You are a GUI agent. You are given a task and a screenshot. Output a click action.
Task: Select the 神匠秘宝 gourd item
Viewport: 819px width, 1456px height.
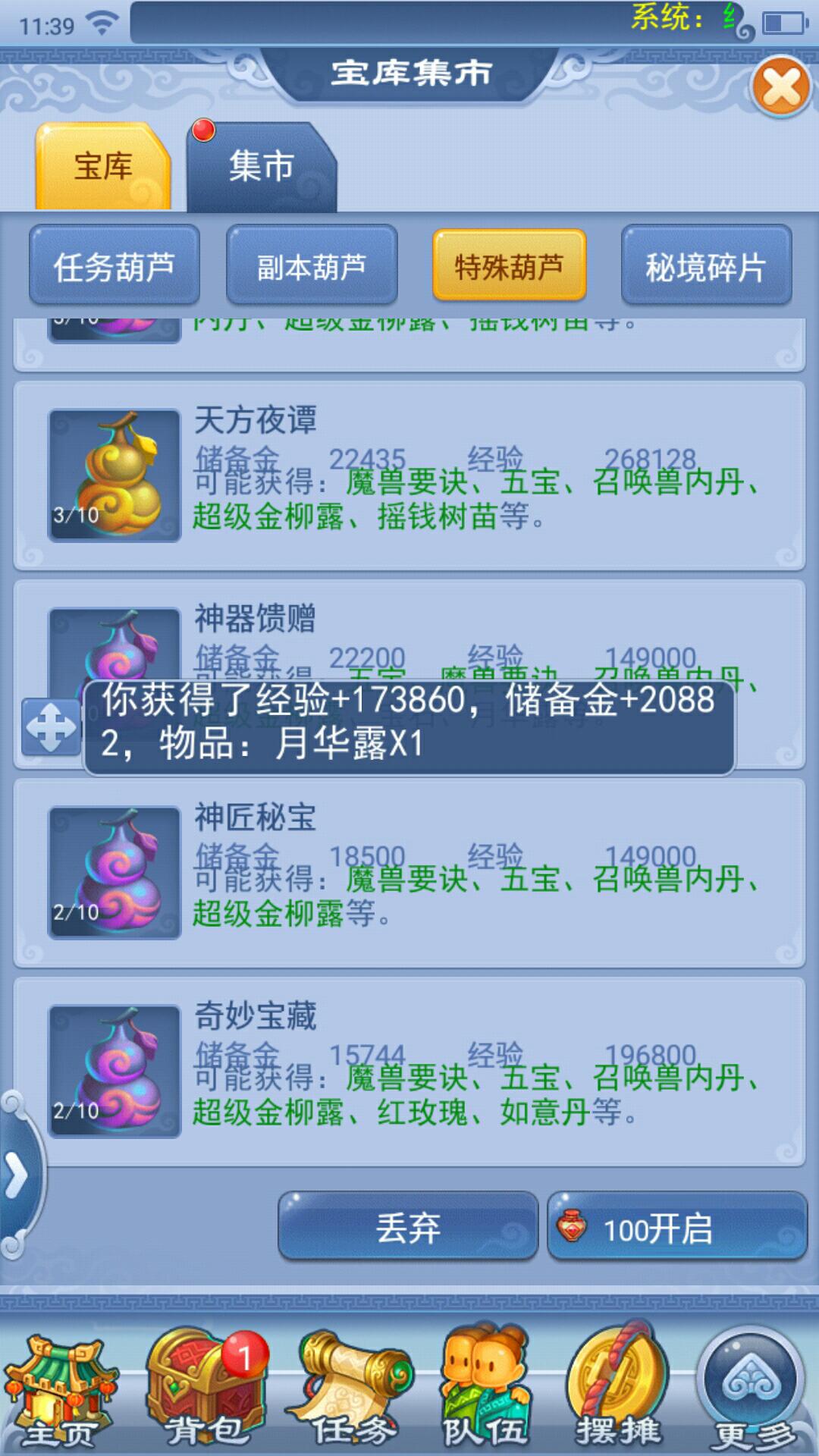(x=409, y=873)
